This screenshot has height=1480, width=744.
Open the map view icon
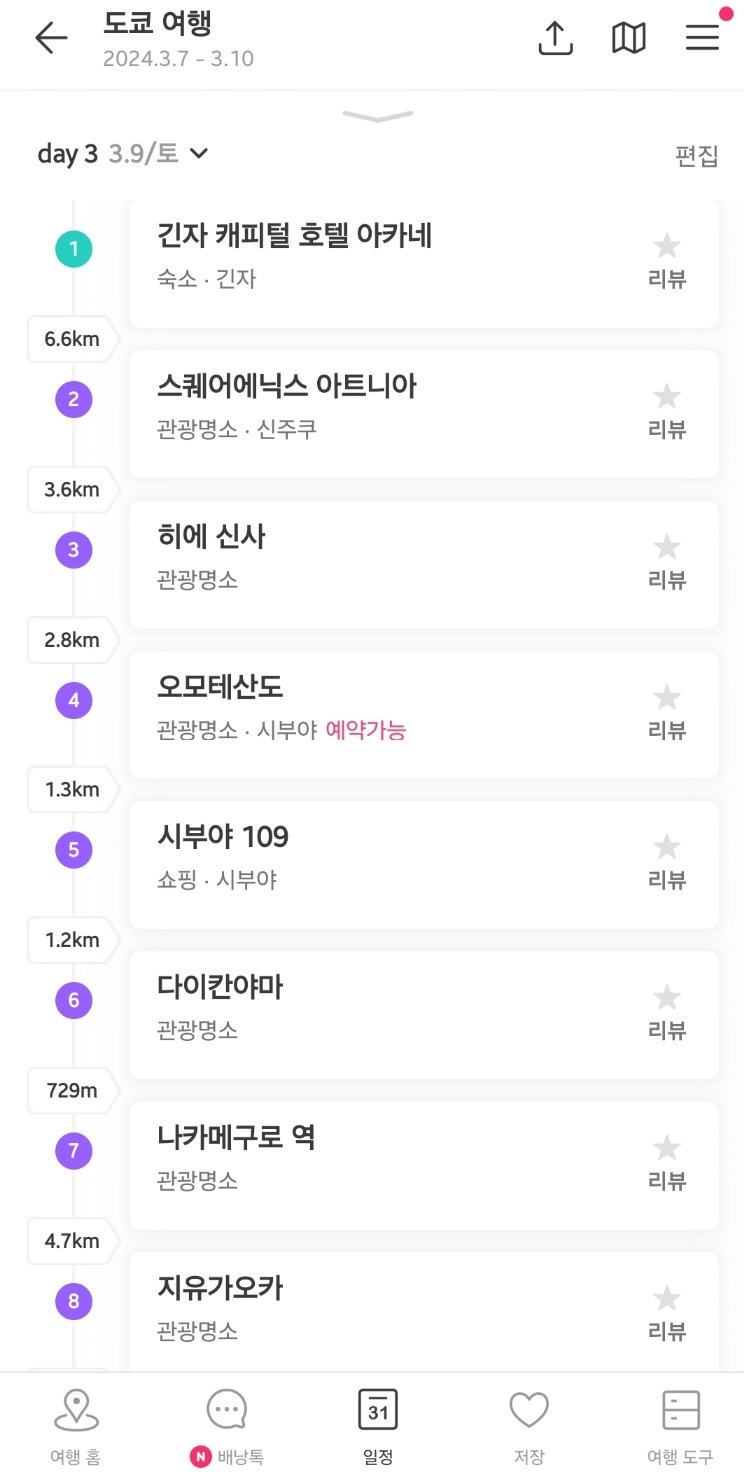click(628, 38)
